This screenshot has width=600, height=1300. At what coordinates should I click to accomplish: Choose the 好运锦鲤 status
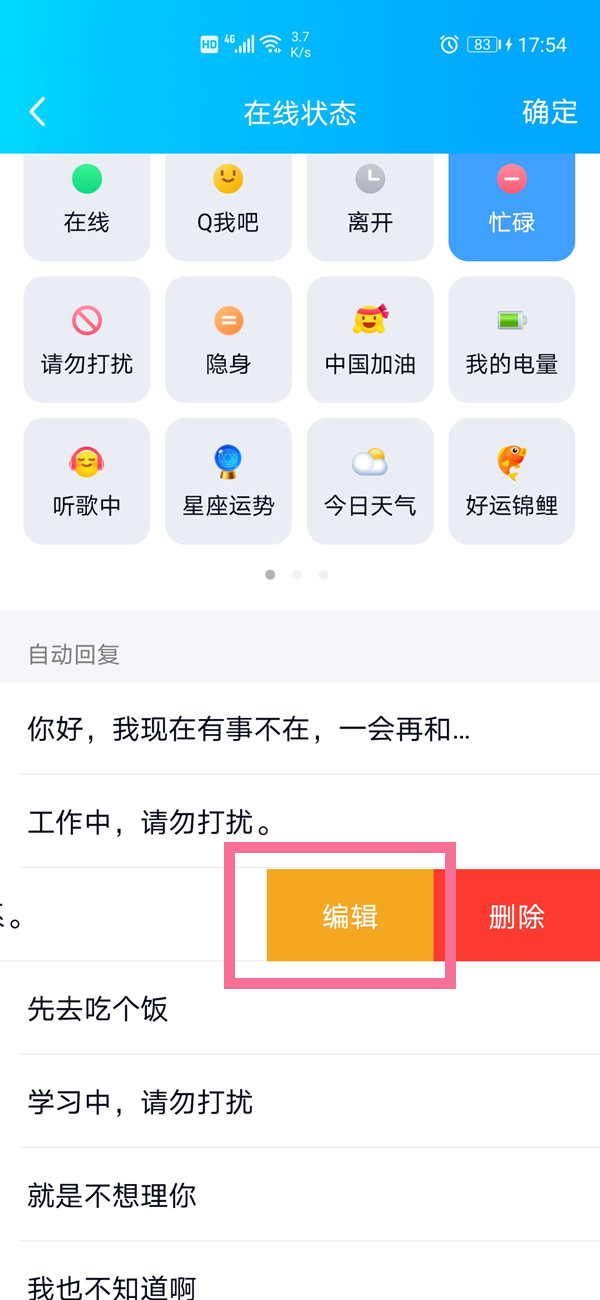pos(511,481)
